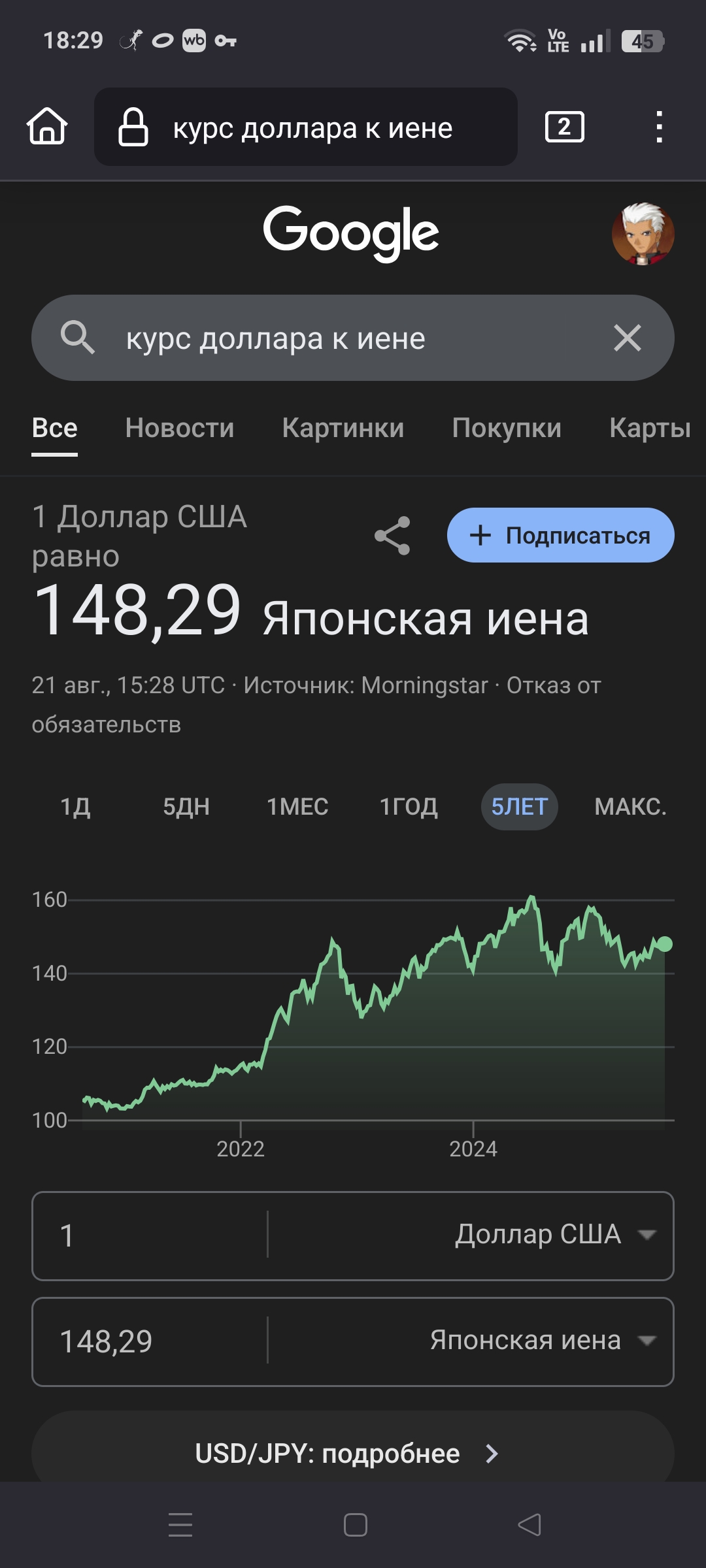Switch to the Картинки tab

coord(343,428)
